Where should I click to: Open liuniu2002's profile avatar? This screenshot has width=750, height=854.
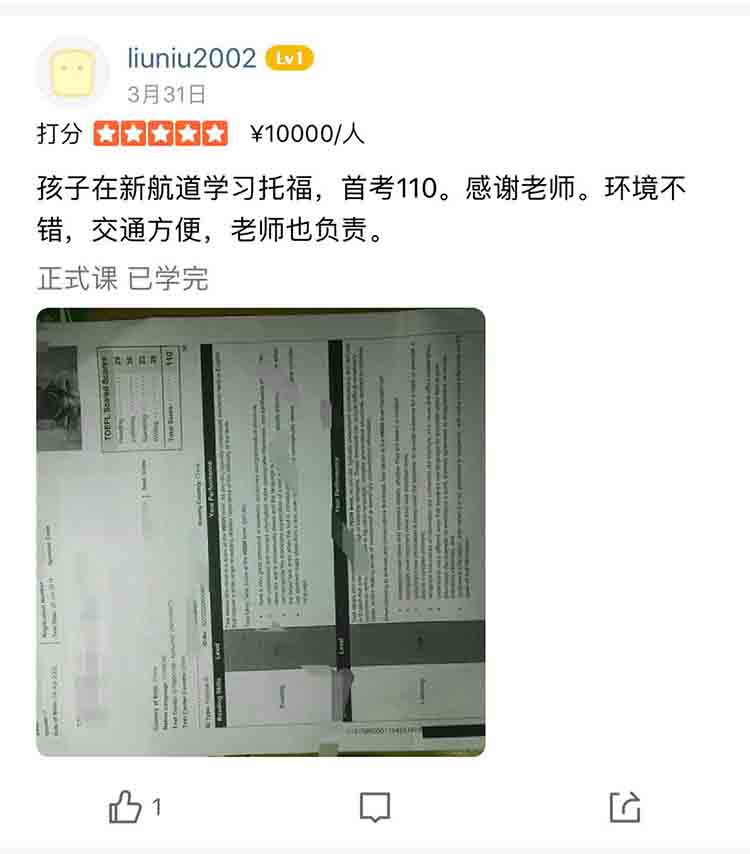(73, 75)
